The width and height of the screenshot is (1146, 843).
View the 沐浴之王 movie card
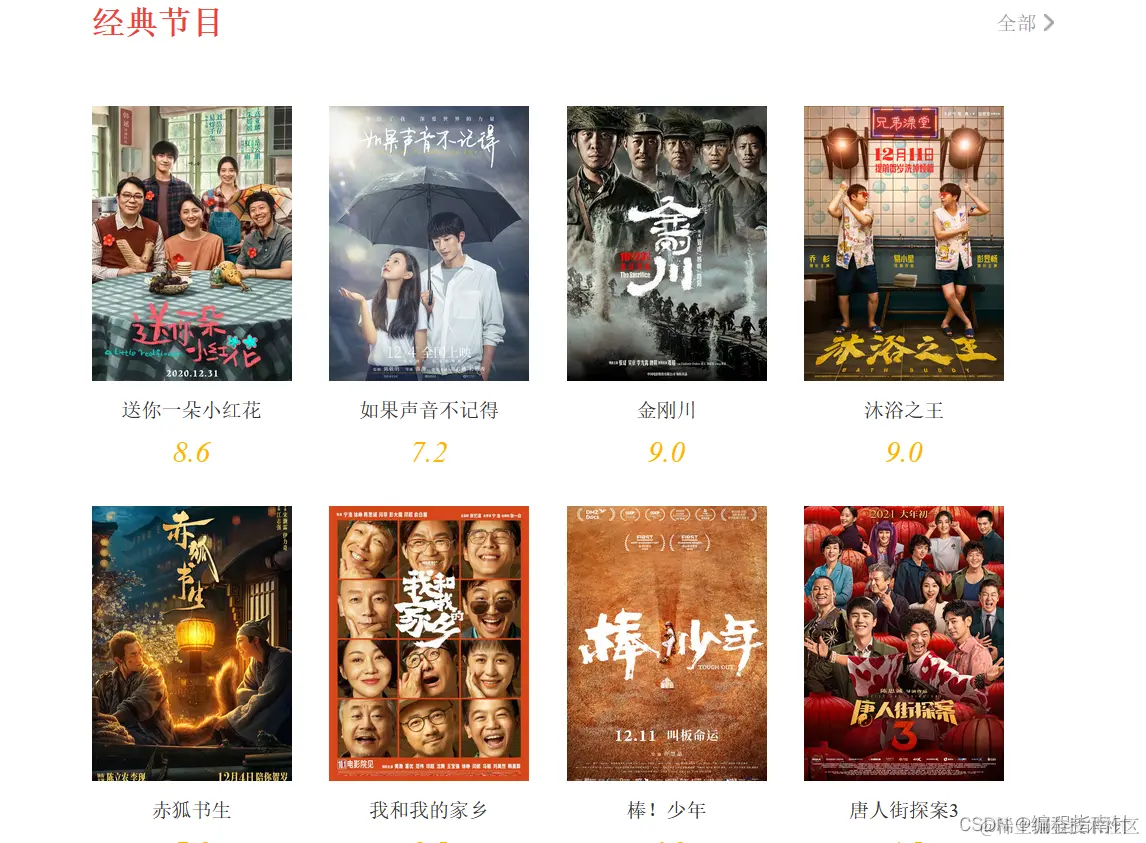903,243
